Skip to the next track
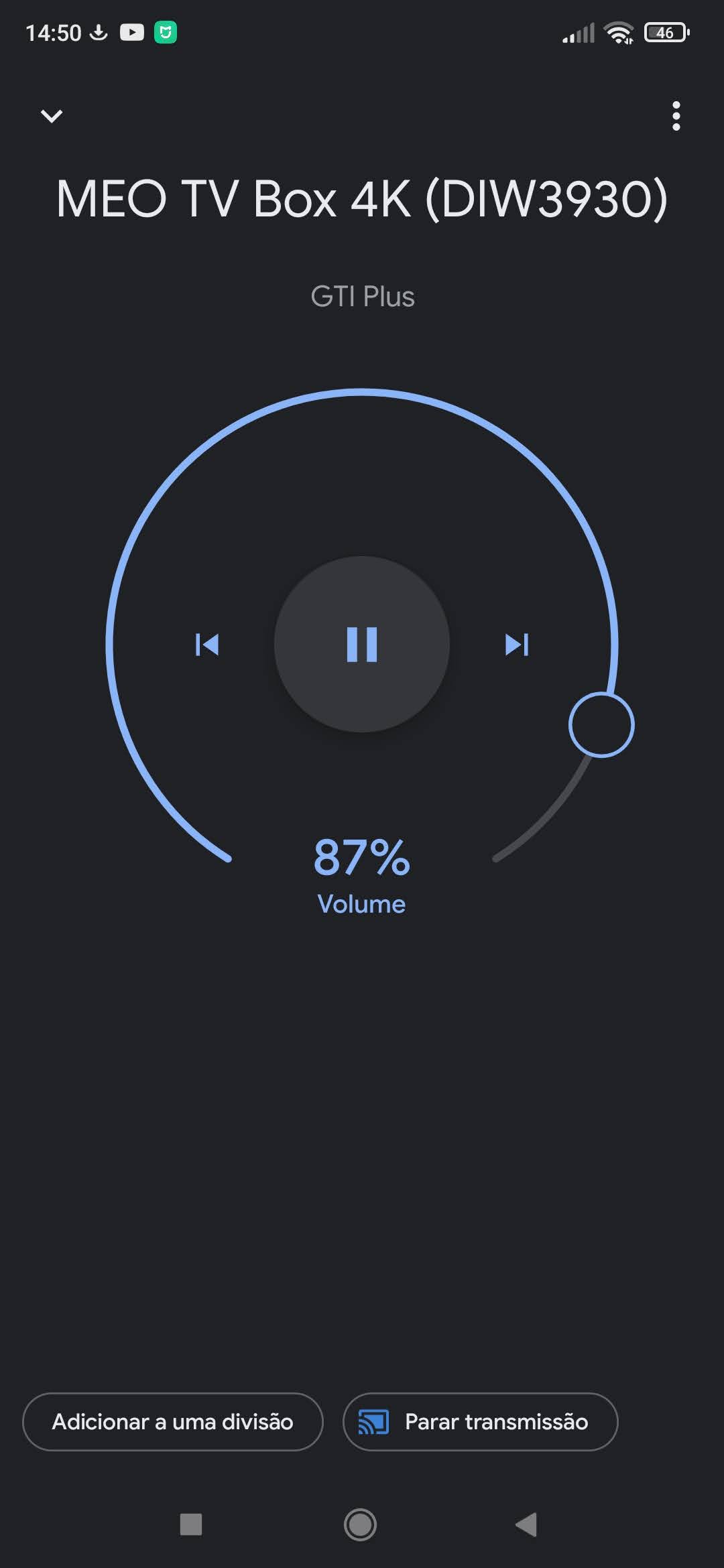 [x=517, y=645]
